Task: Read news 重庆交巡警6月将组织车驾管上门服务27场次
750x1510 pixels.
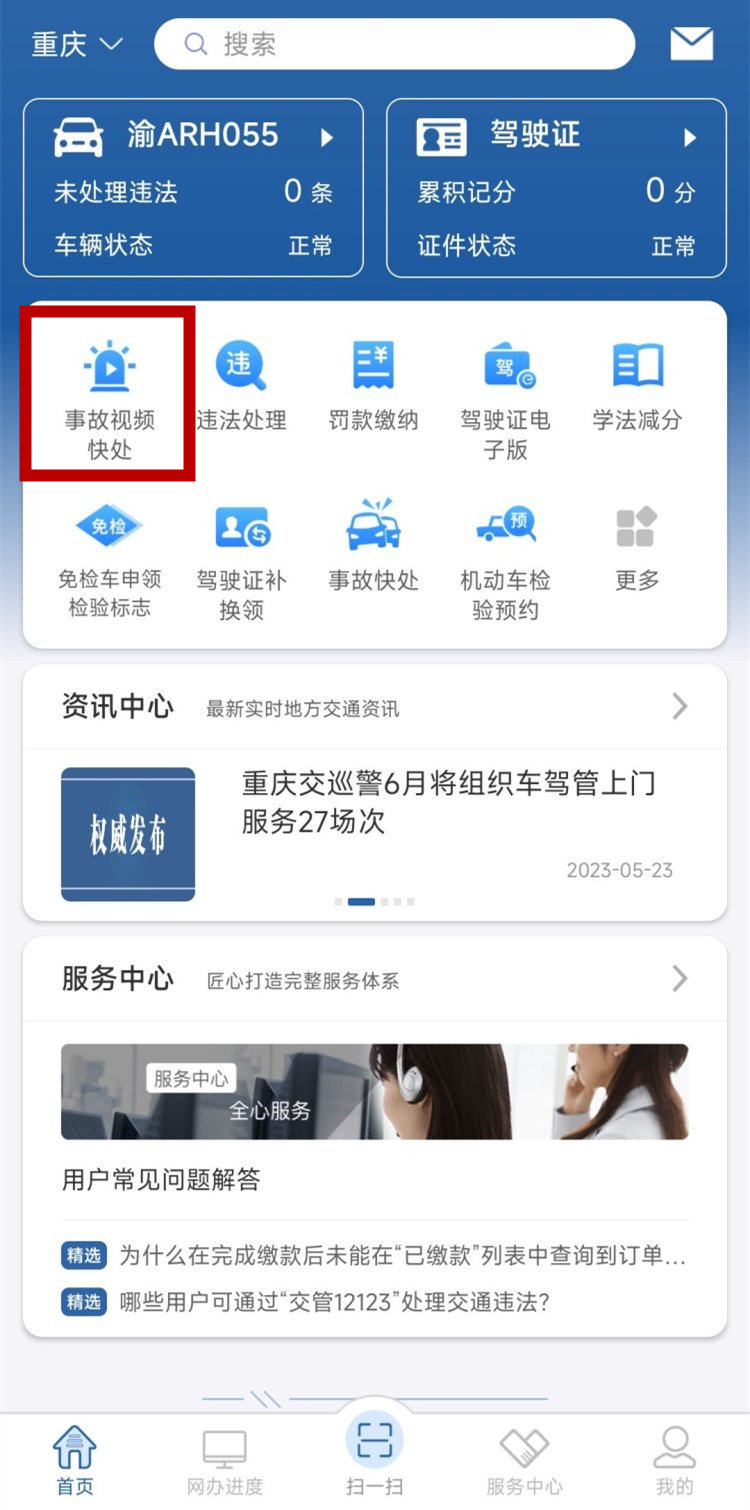Action: (448, 802)
